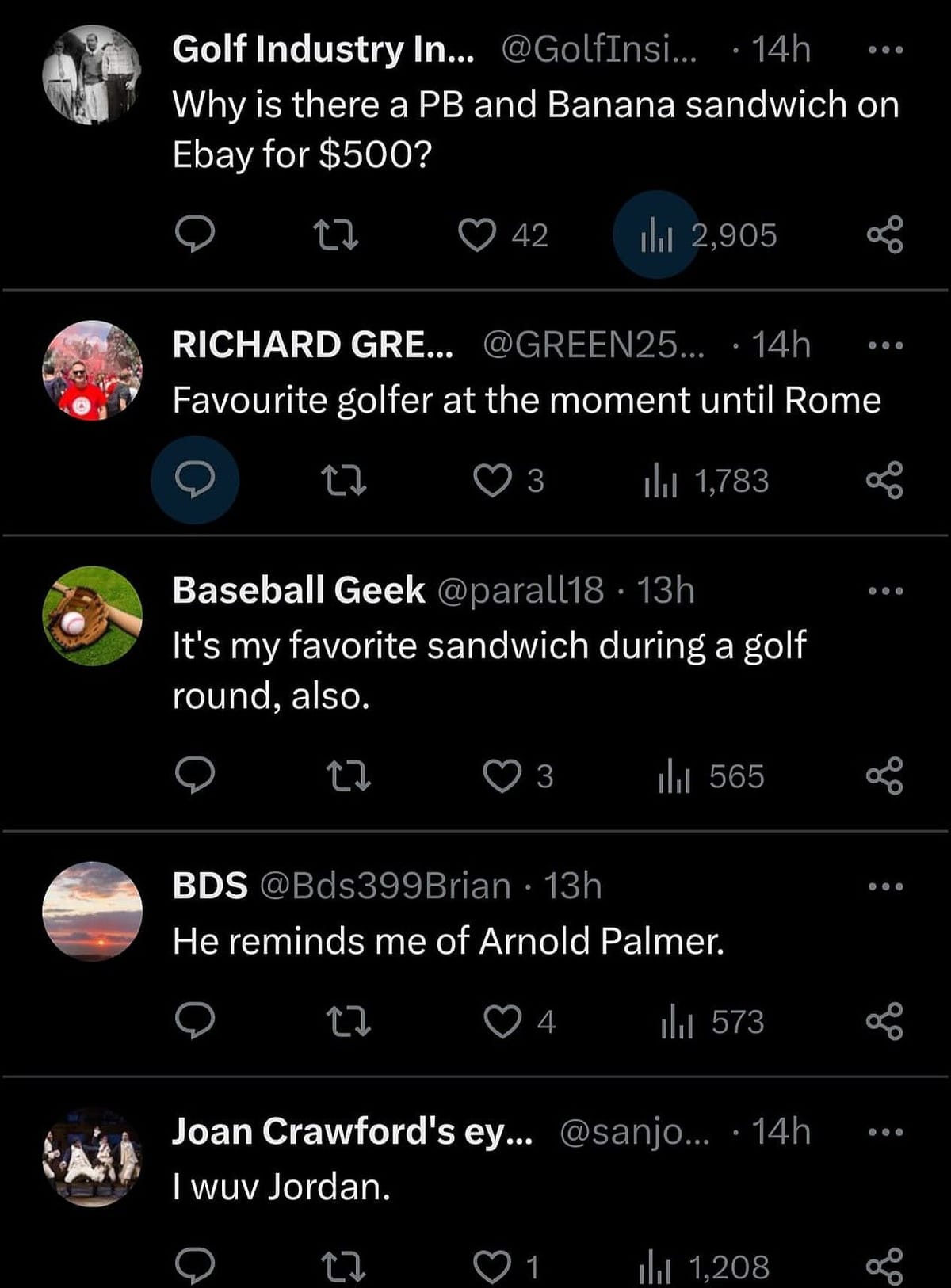Image resolution: width=951 pixels, height=1288 pixels.
Task: Retweet Baseball Geek's favorite sandwich tweet
Action: pyautogui.click(x=349, y=776)
